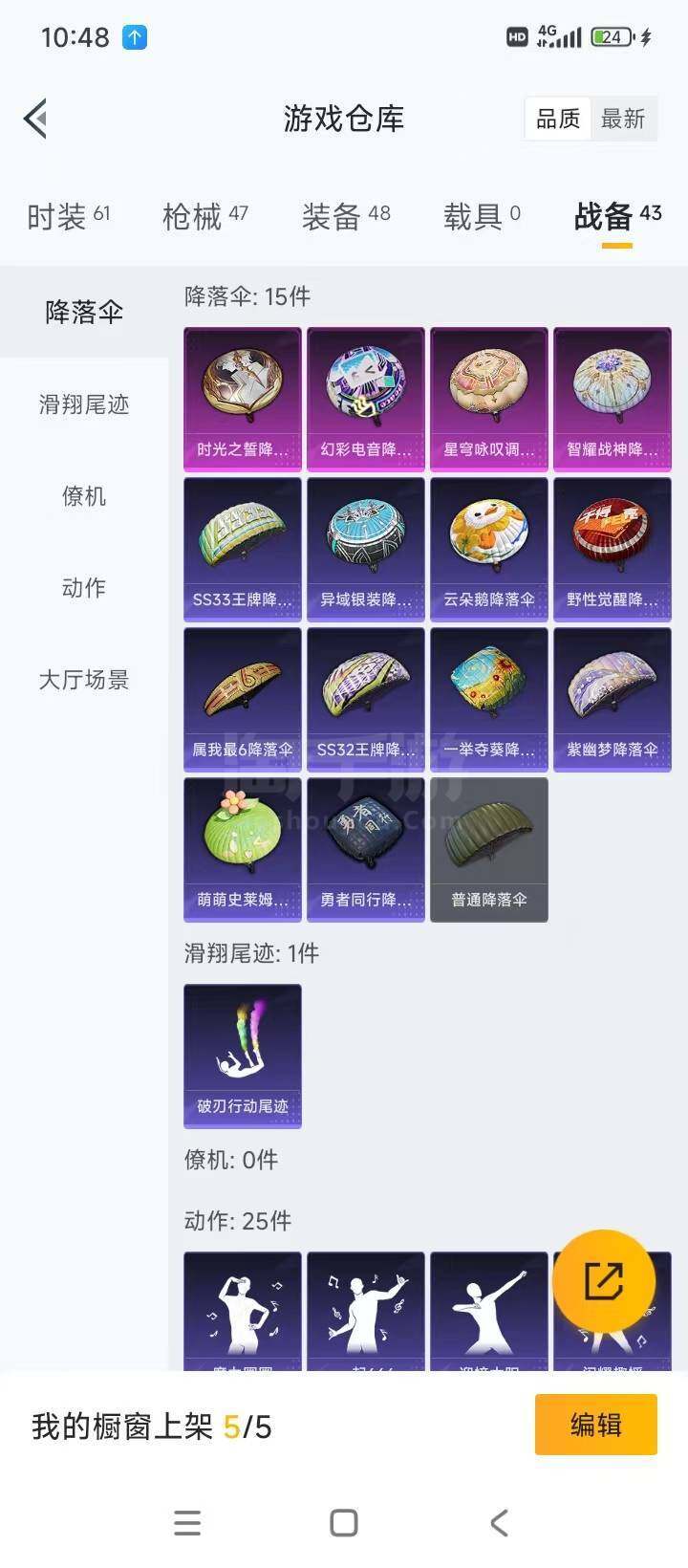688x1568 pixels.
Task: Switch to the 装备 tab
Action: tap(345, 217)
